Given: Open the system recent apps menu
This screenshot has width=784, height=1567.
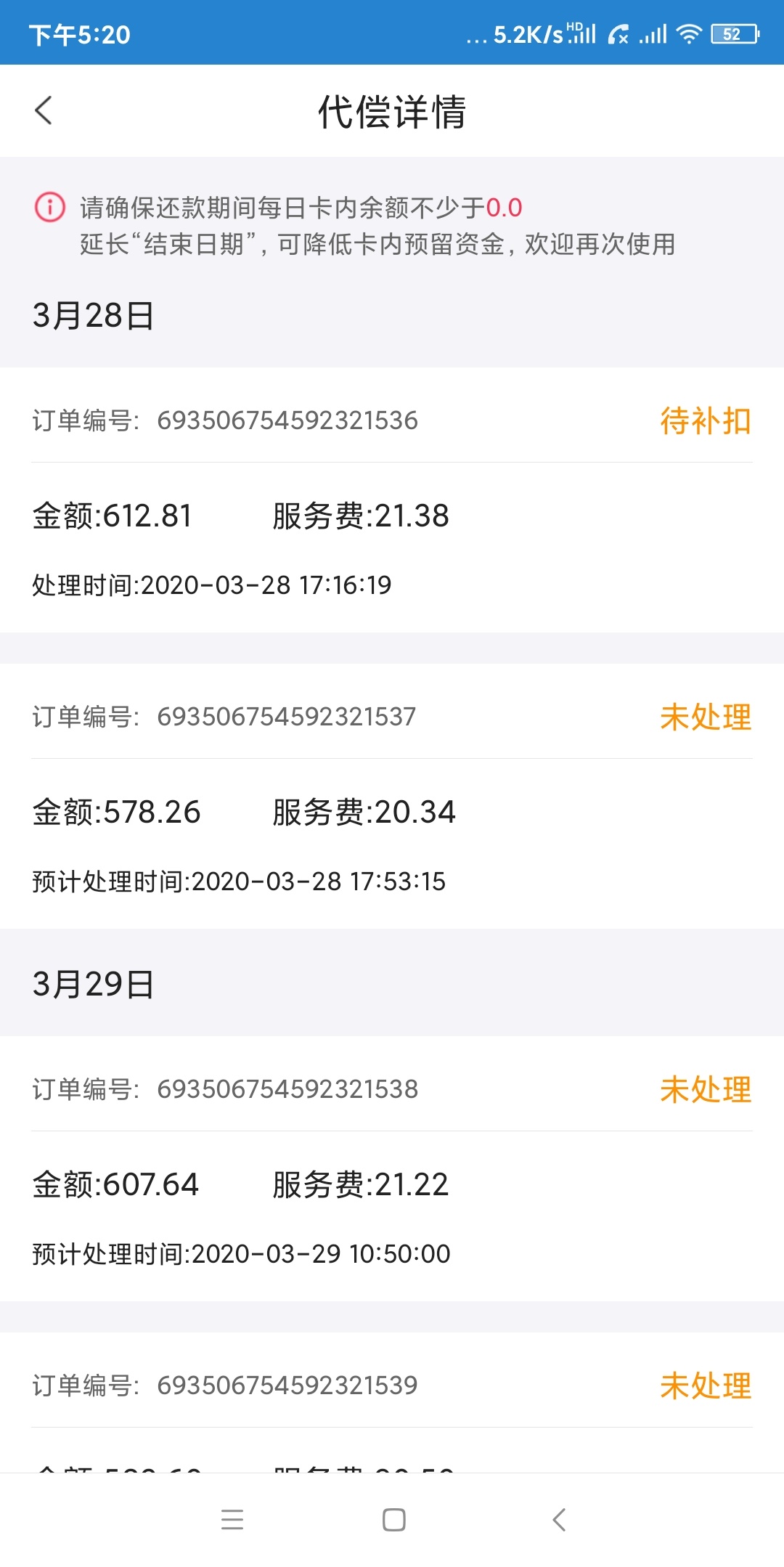Looking at the screenshot, I should point(232,1520).
